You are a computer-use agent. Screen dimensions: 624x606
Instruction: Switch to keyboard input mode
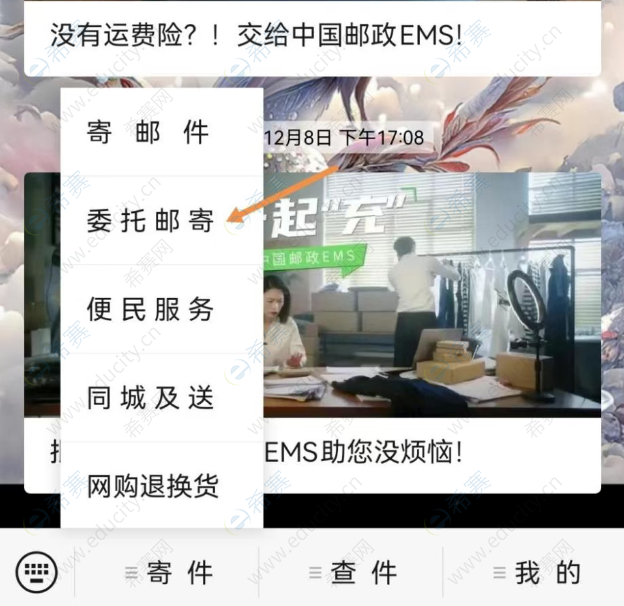coord(37,572)
